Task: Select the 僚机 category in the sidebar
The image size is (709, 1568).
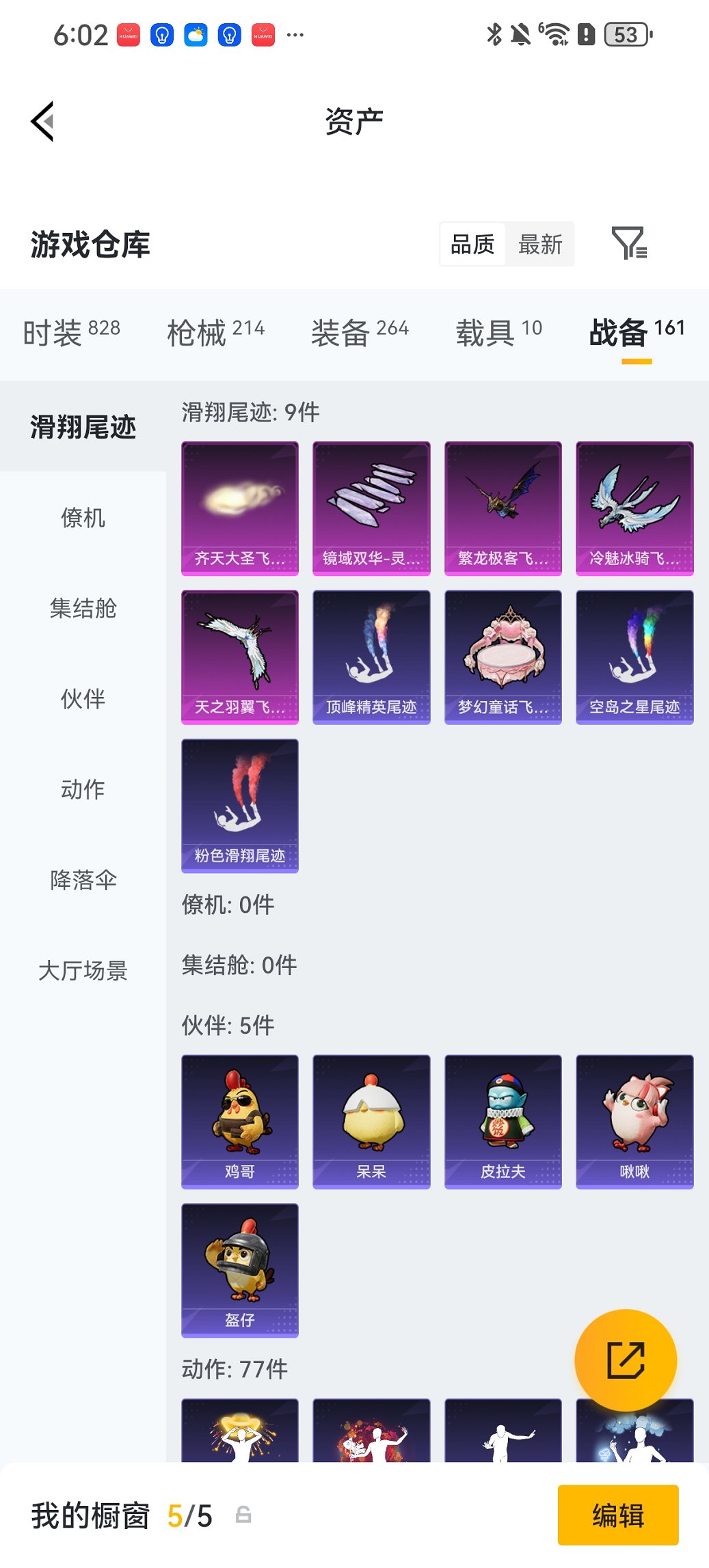Action: click(x=83, y=518)
